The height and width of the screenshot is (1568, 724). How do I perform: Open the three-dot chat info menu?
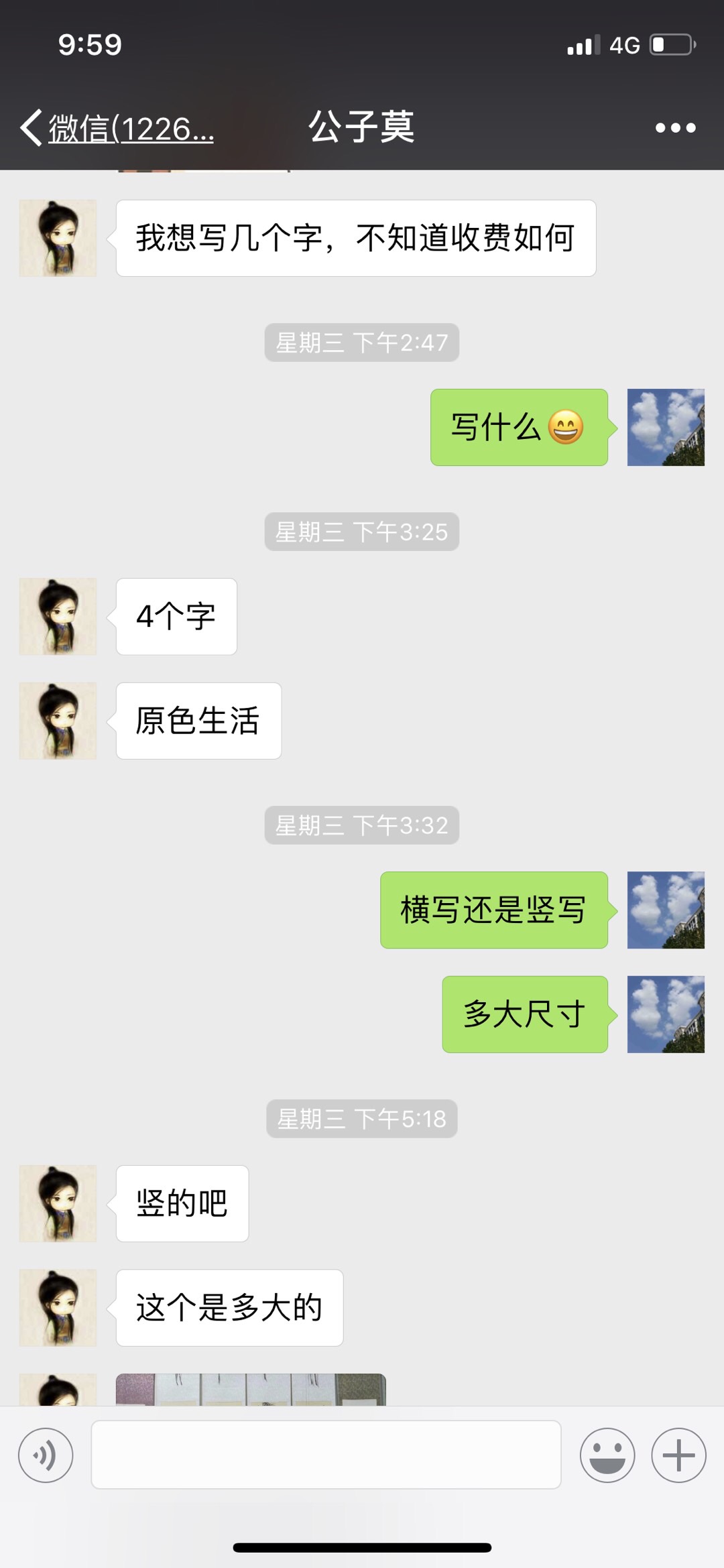(x=675, y=128)
